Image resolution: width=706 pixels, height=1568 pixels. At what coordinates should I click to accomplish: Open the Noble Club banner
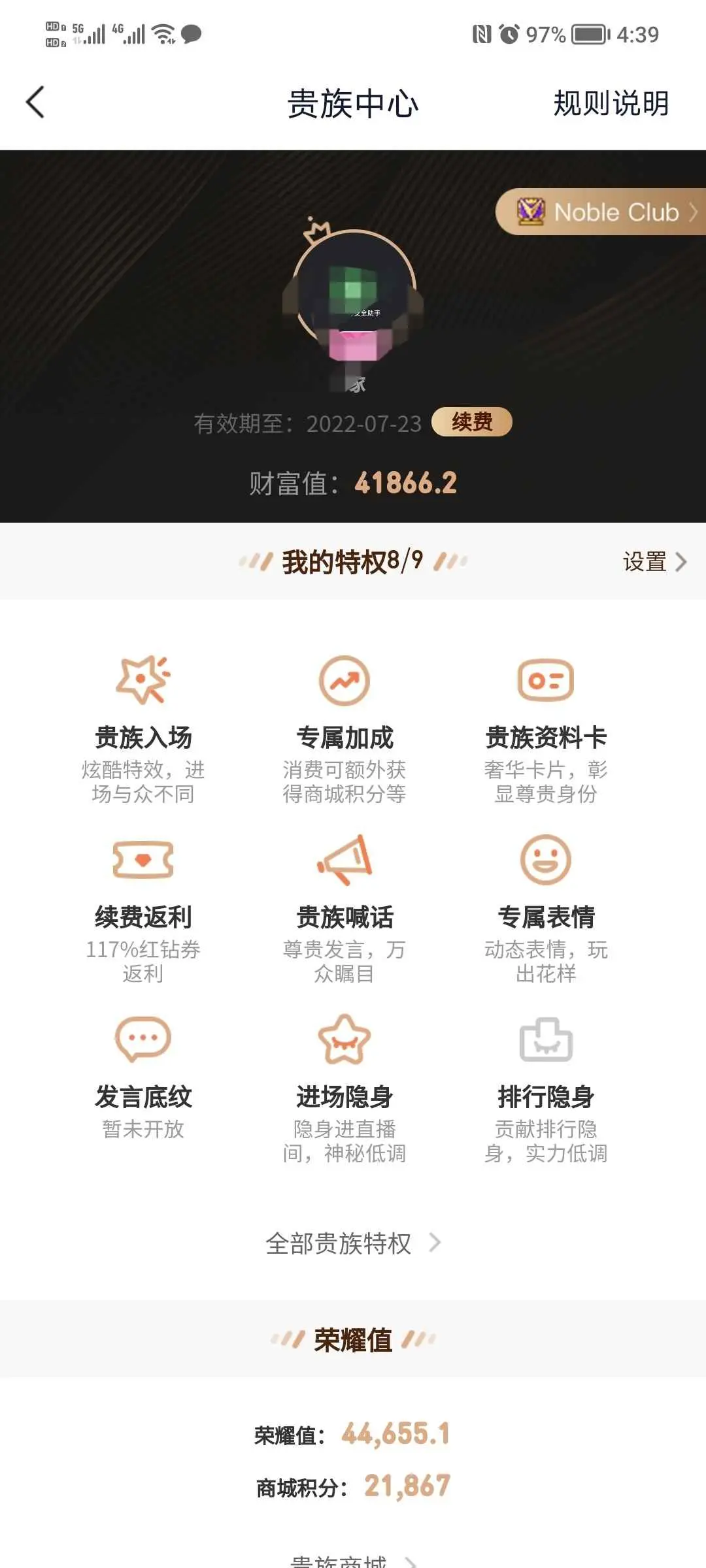[x=601, y=212]
